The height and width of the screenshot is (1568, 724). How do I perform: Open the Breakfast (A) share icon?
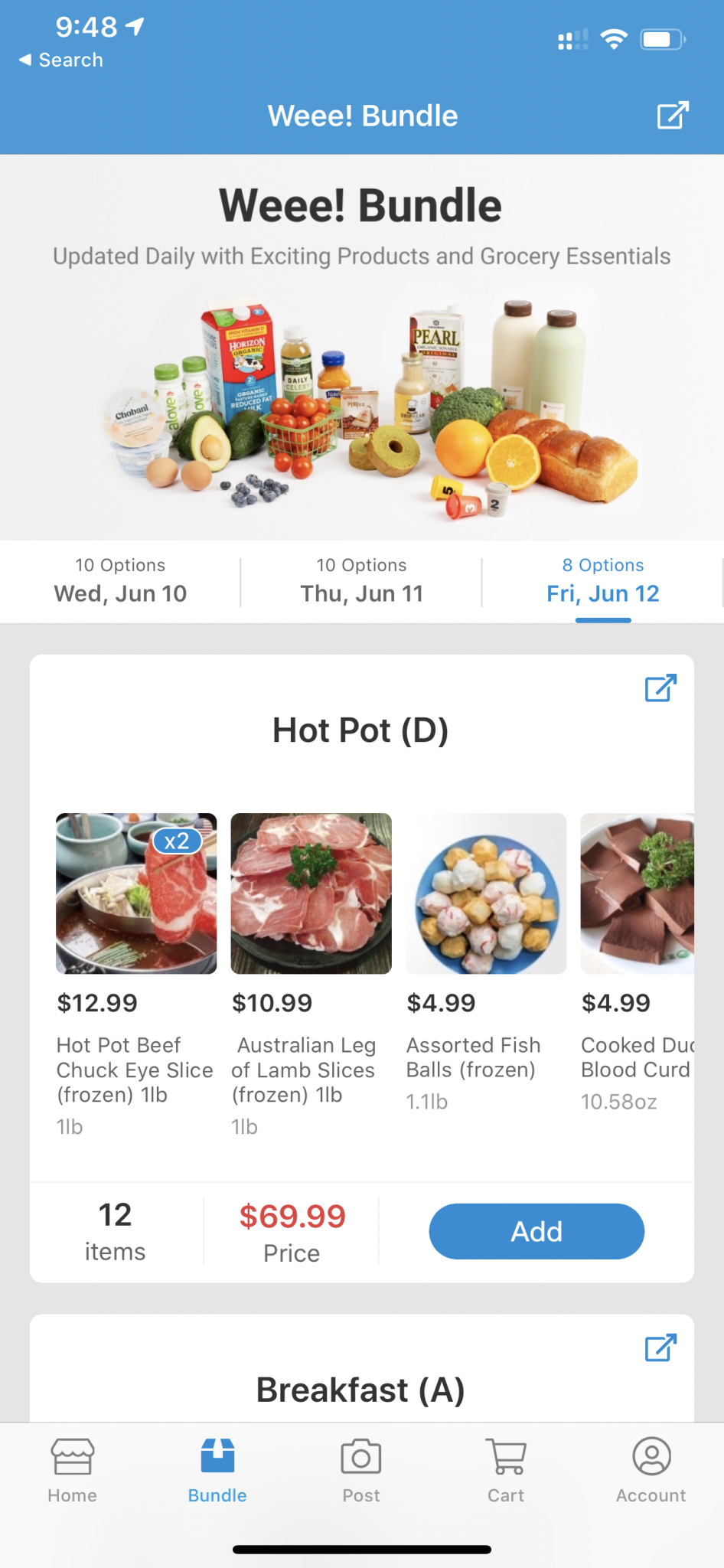coord(660,1347)
